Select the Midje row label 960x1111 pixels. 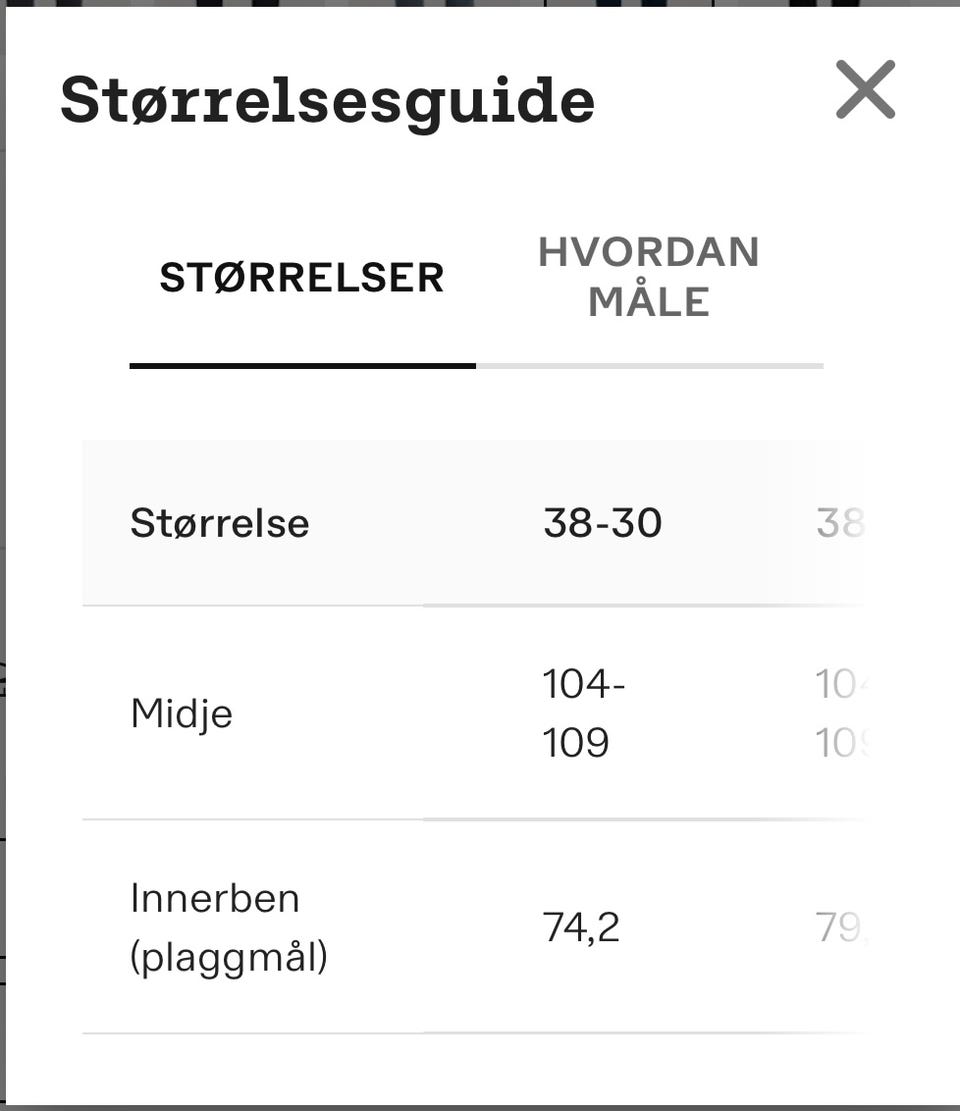(181, 713)
